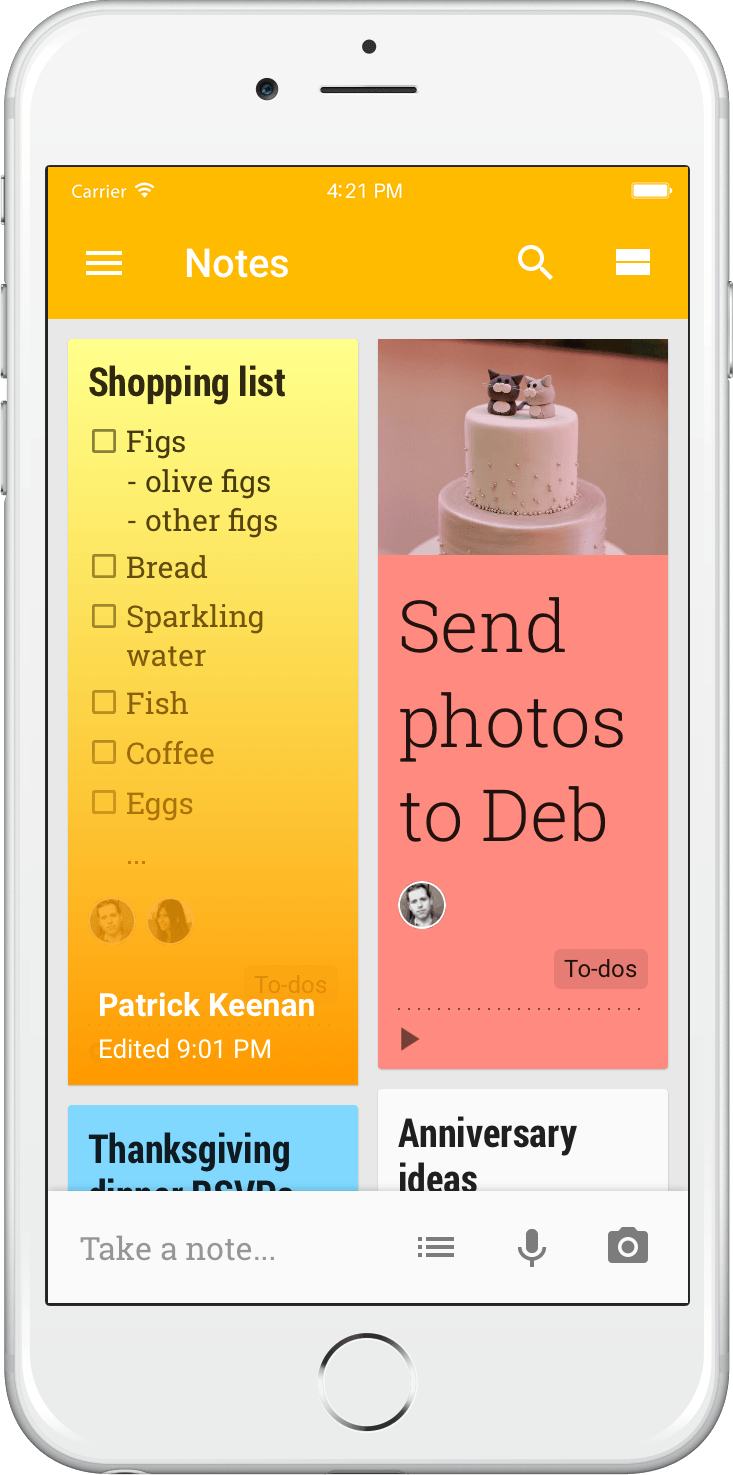Tap the Take a note field

(178, 1249)
